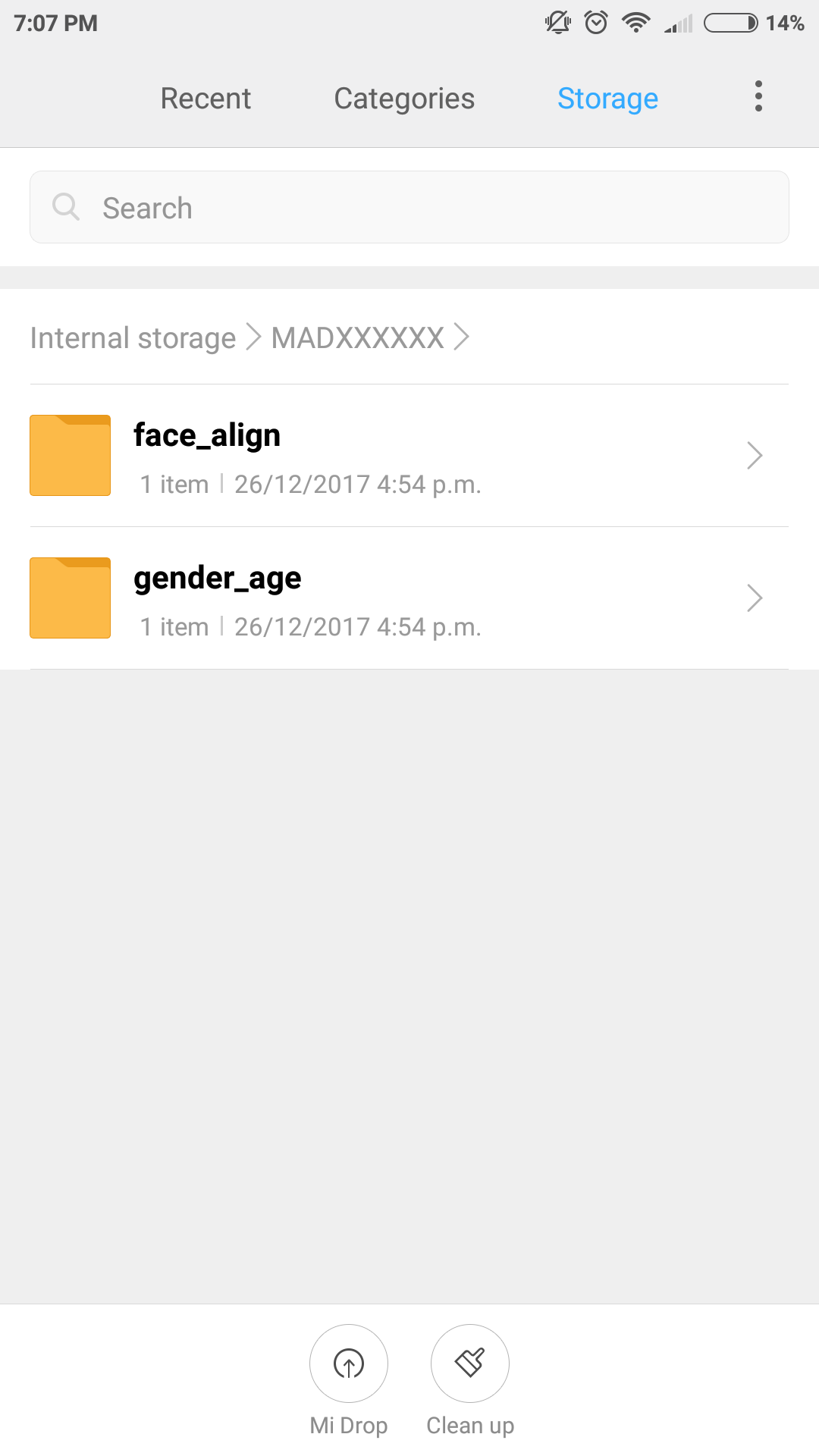Launch Mi Drop file sharing
The image size is (819, 1456).
(349, 1380)
